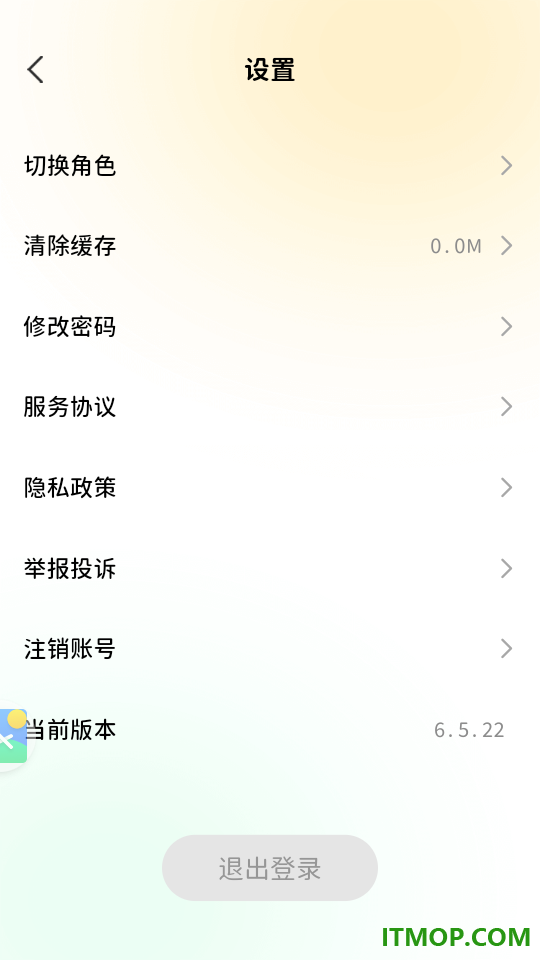Open 注销账号 to delete the account
540x960 pixels.
tap(270, 649)
